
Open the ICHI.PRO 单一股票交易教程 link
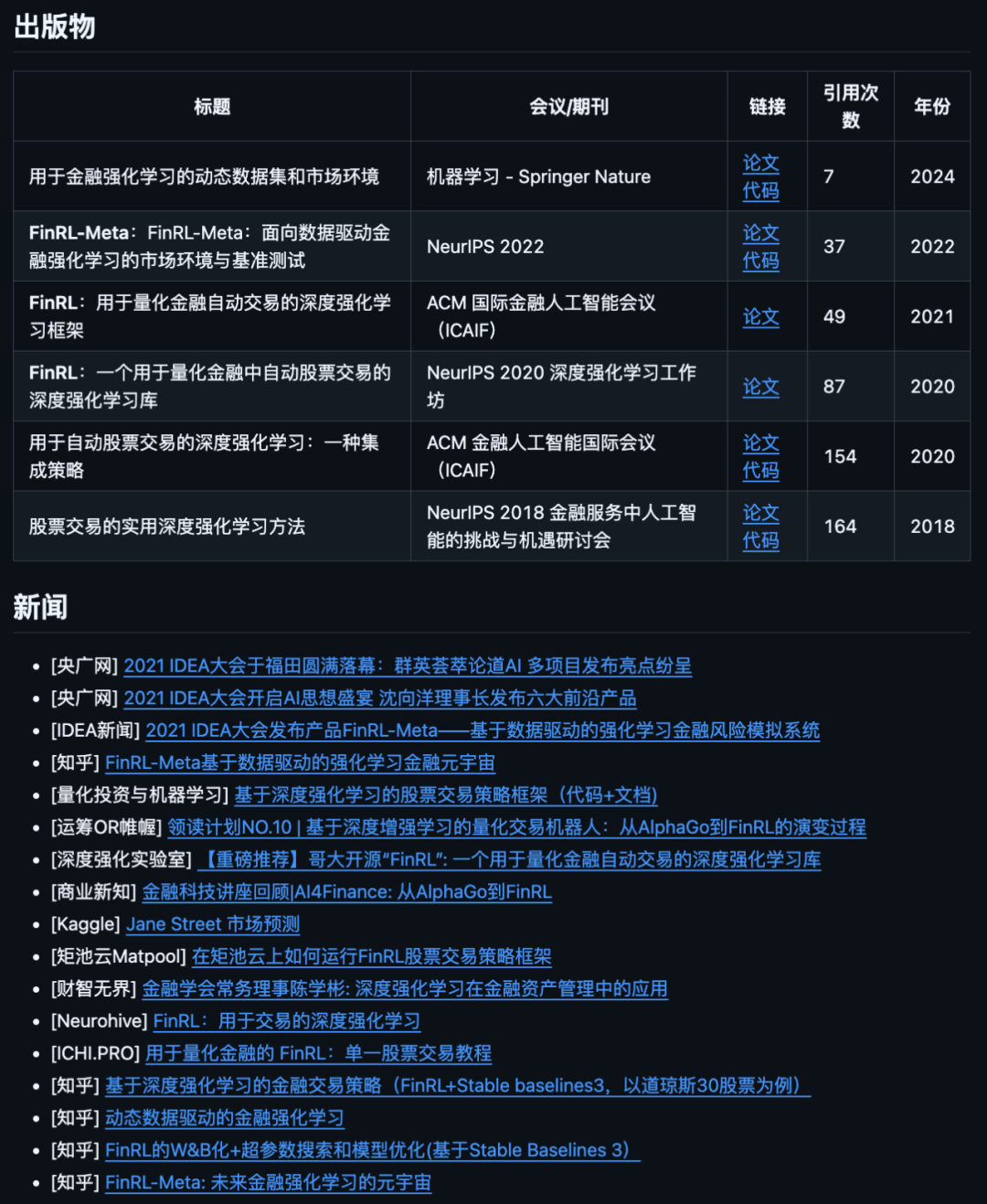tap(320, 1053)
